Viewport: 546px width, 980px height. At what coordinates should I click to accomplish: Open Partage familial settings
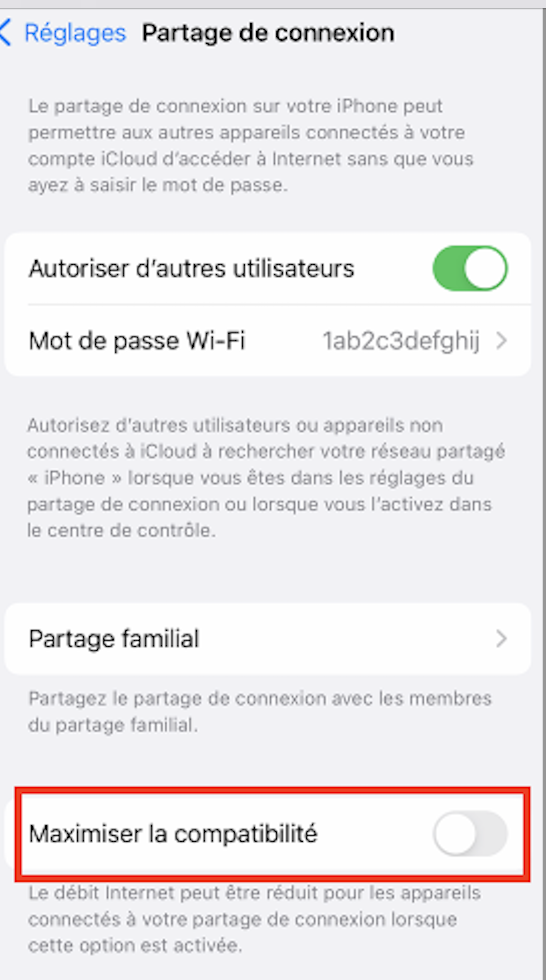pos(267,639)
